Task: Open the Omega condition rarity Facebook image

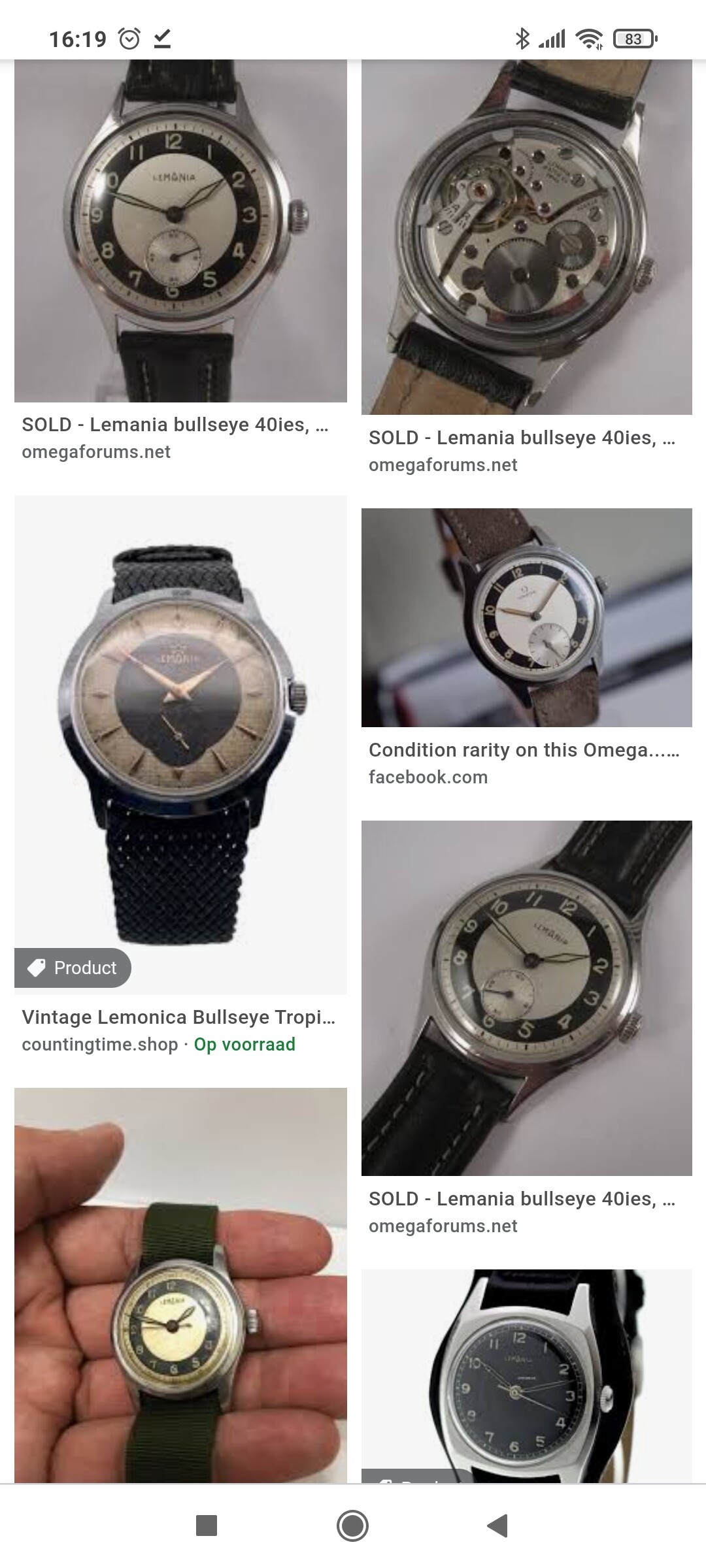Action: pos(526,617)
